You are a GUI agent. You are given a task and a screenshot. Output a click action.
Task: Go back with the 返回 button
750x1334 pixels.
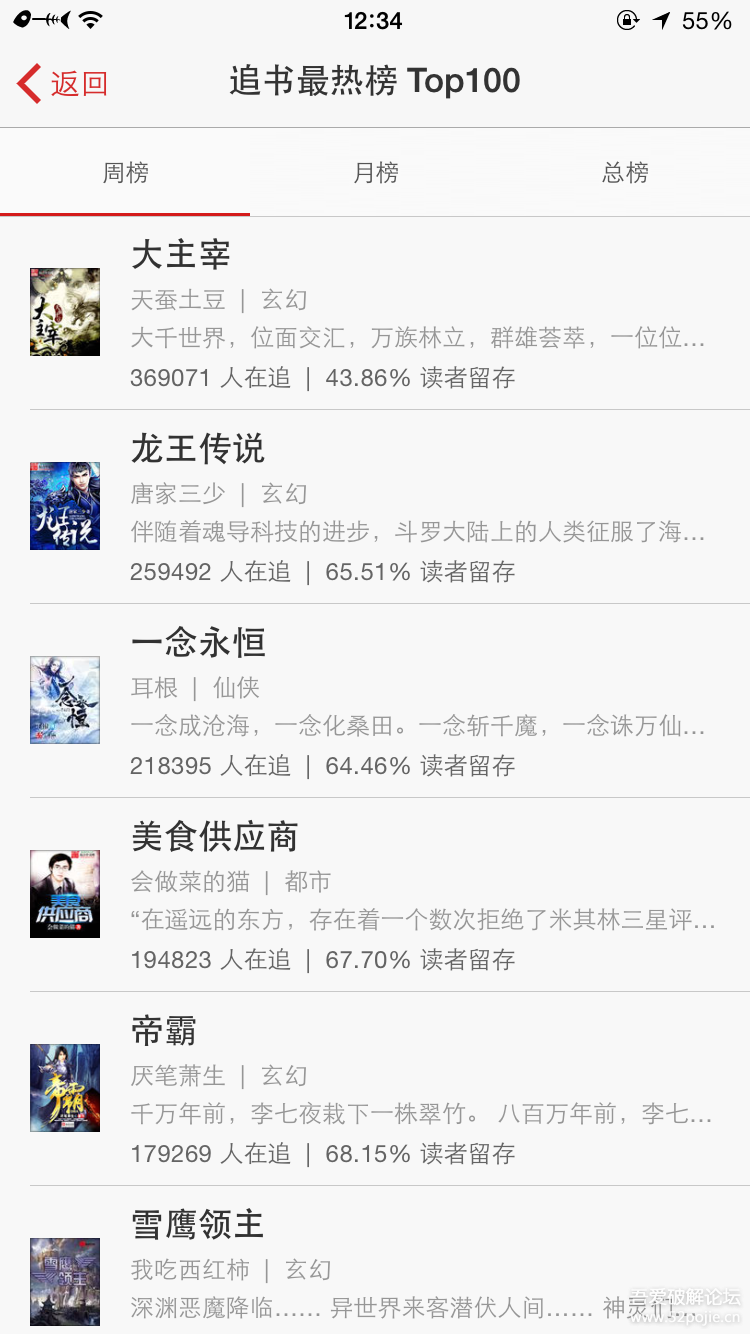click(62, 83)
